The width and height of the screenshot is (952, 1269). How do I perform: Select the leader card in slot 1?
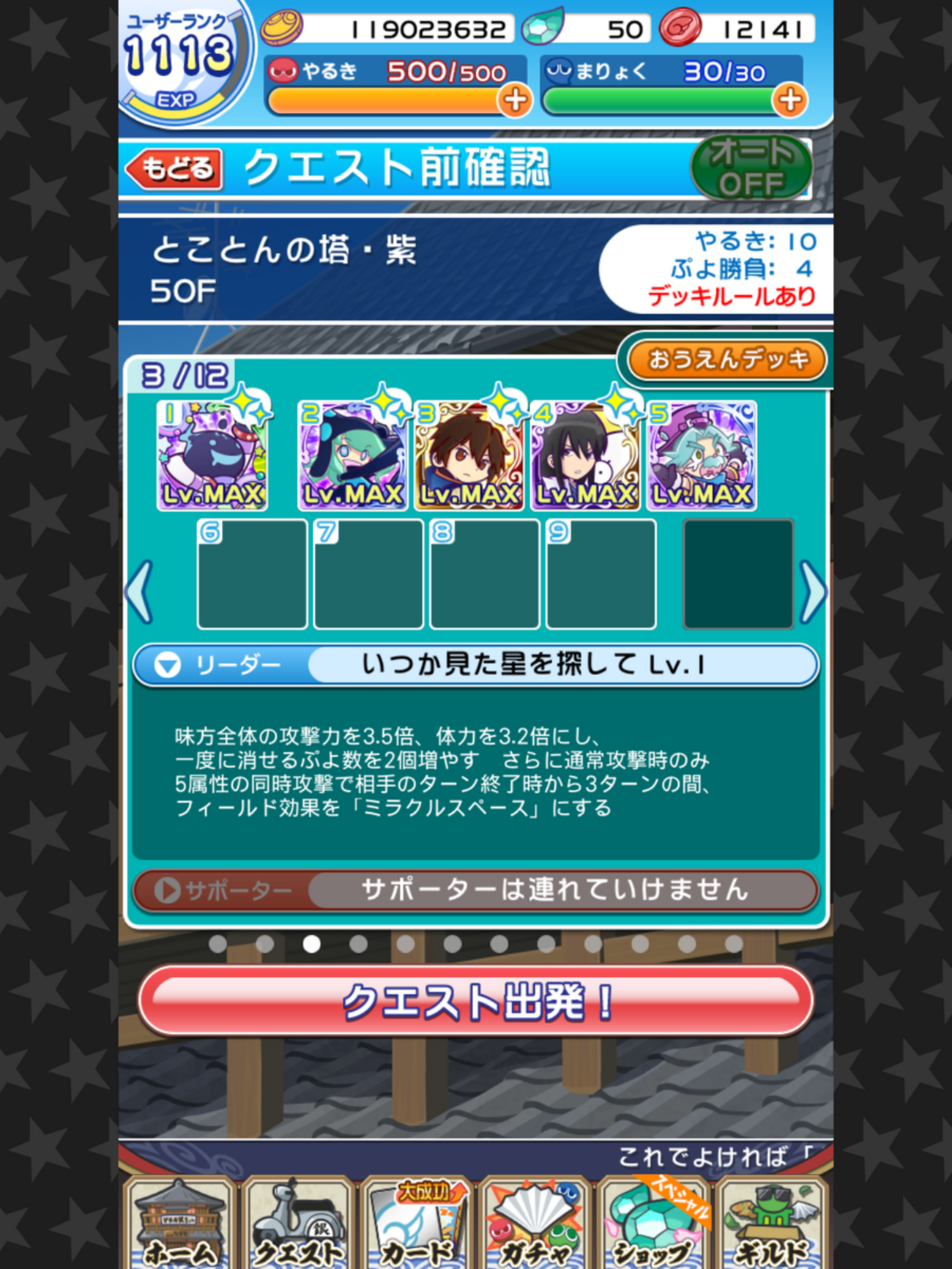(x=212, y=455)
